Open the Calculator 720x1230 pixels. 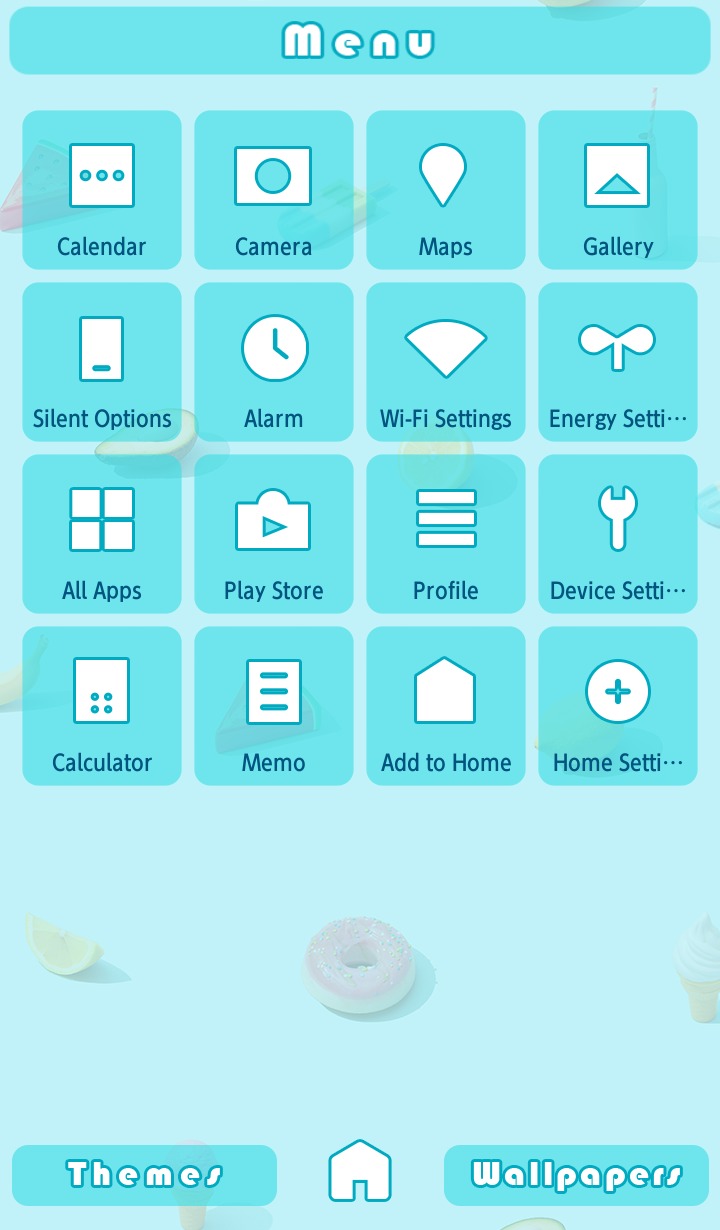[x=102, y=706]
